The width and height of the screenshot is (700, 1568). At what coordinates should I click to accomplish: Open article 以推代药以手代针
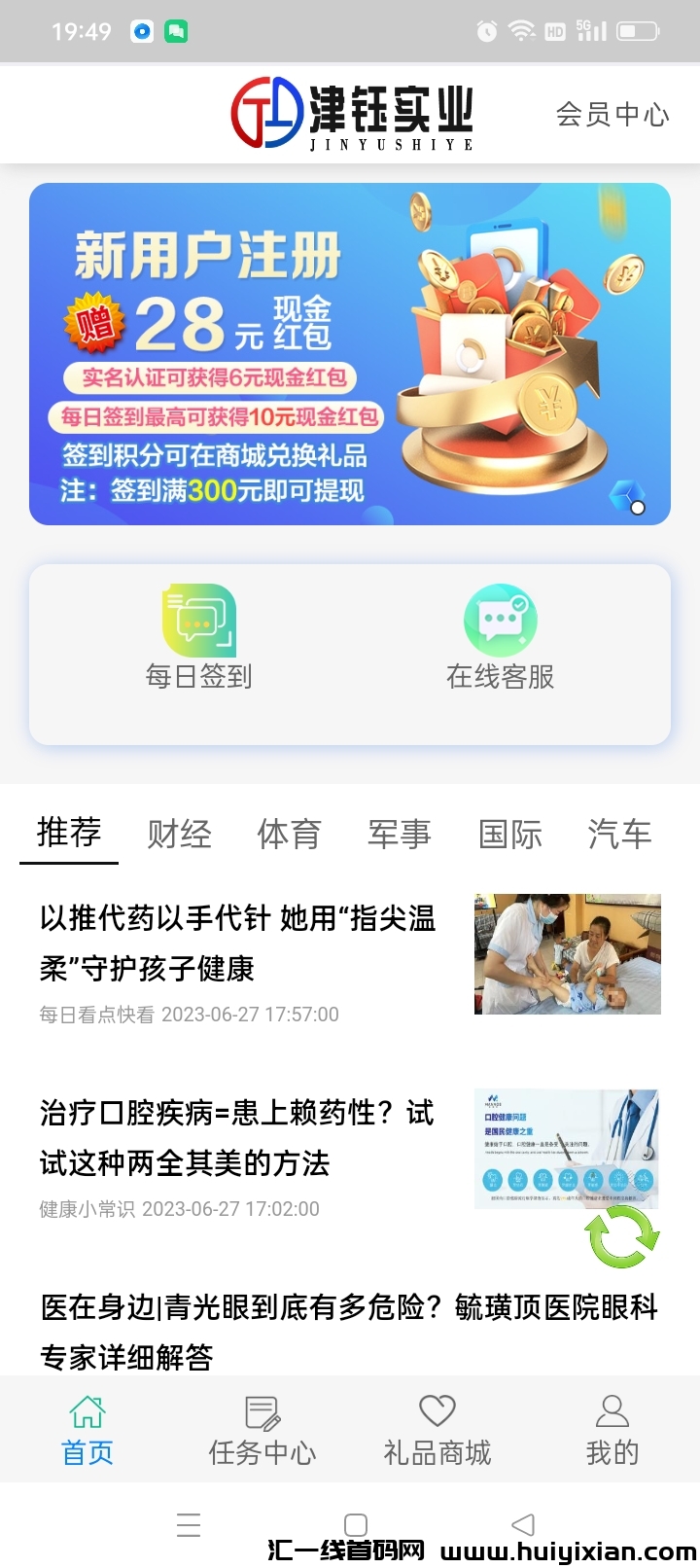[238, 943]
